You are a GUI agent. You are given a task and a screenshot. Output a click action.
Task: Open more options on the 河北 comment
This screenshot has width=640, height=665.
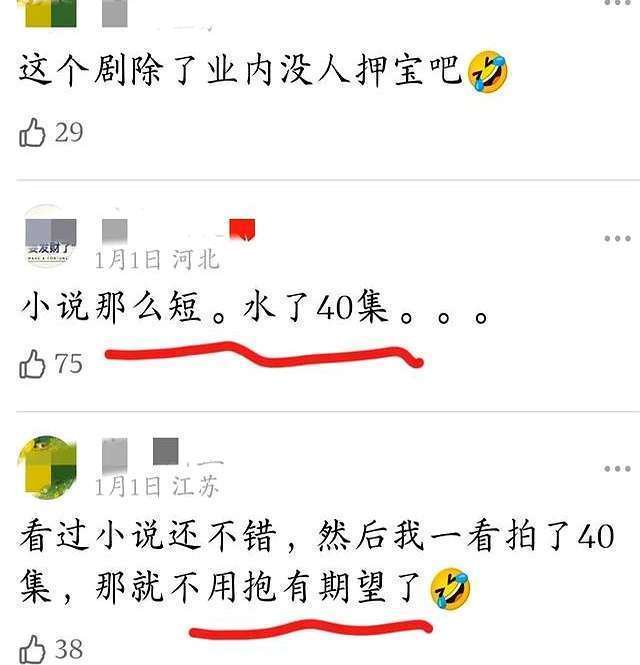click(618, 239)
